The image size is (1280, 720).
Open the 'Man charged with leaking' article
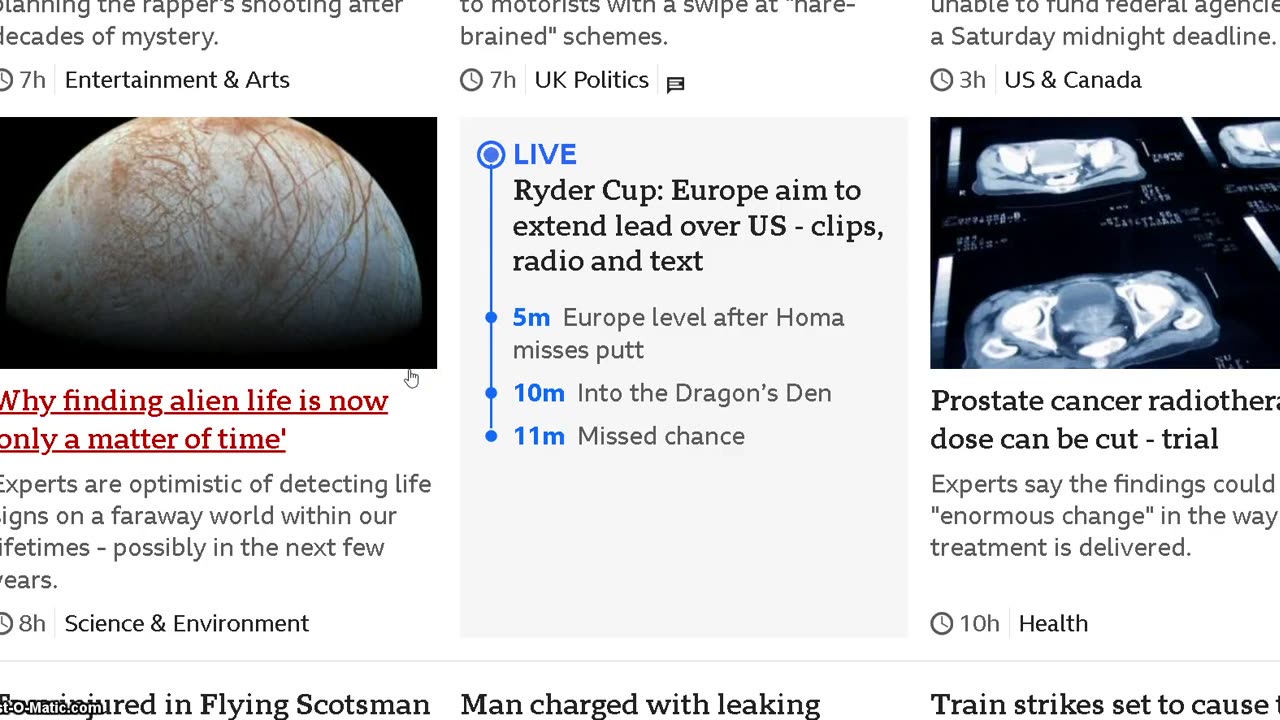click(640, 704)
